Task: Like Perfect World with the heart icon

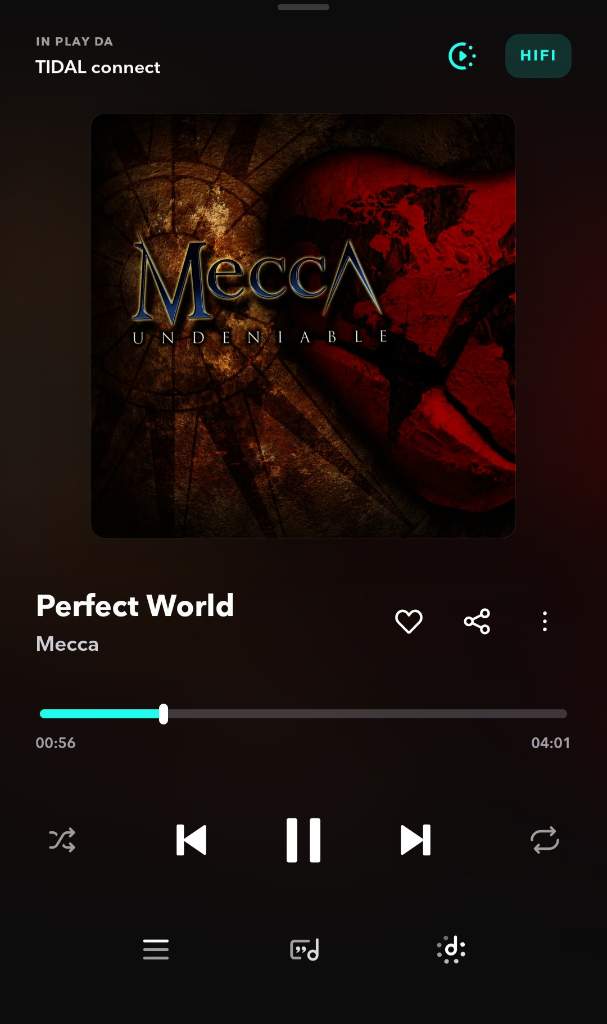Action: point(408,622)
